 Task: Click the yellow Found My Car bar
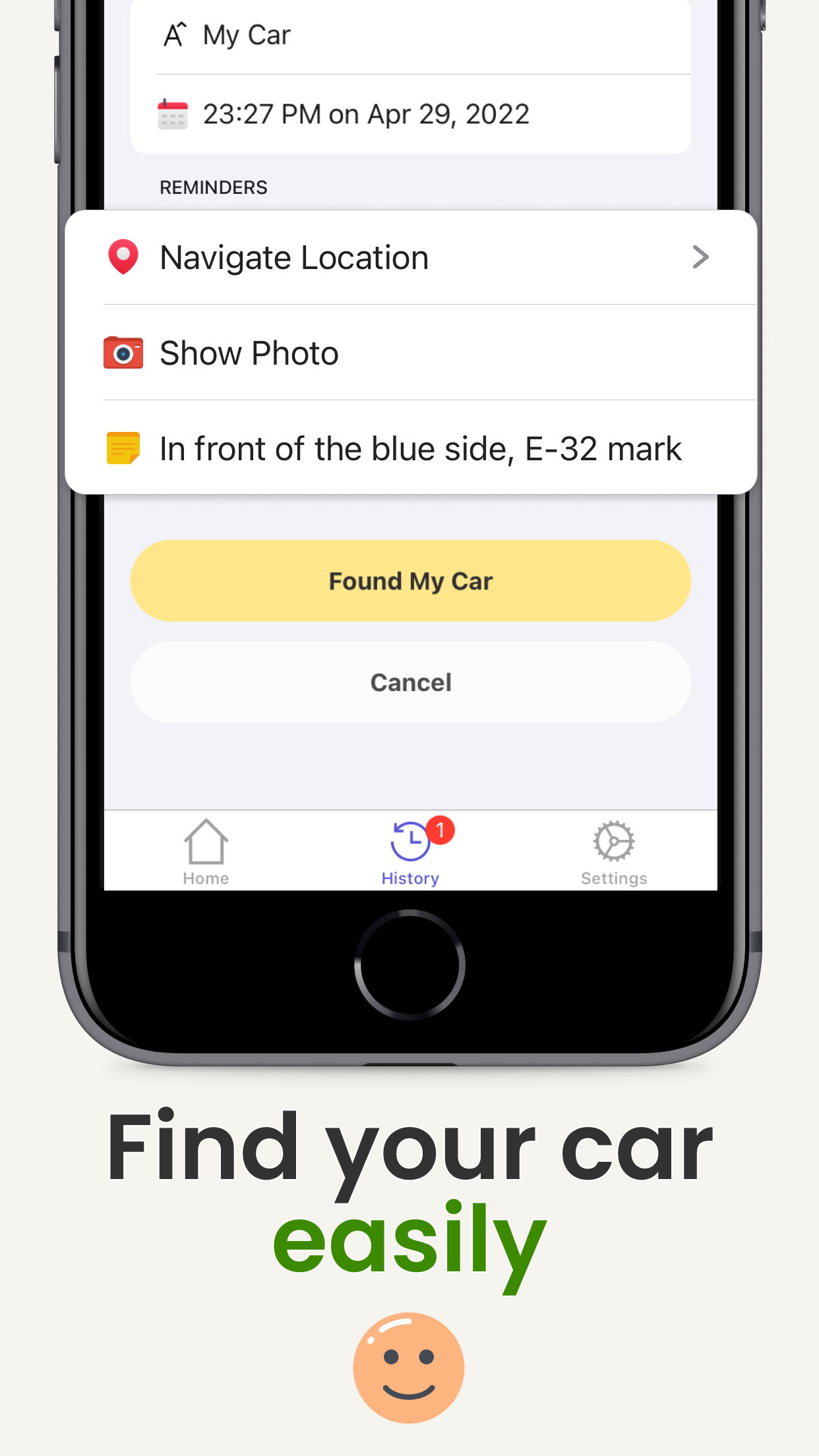(410, 580)
